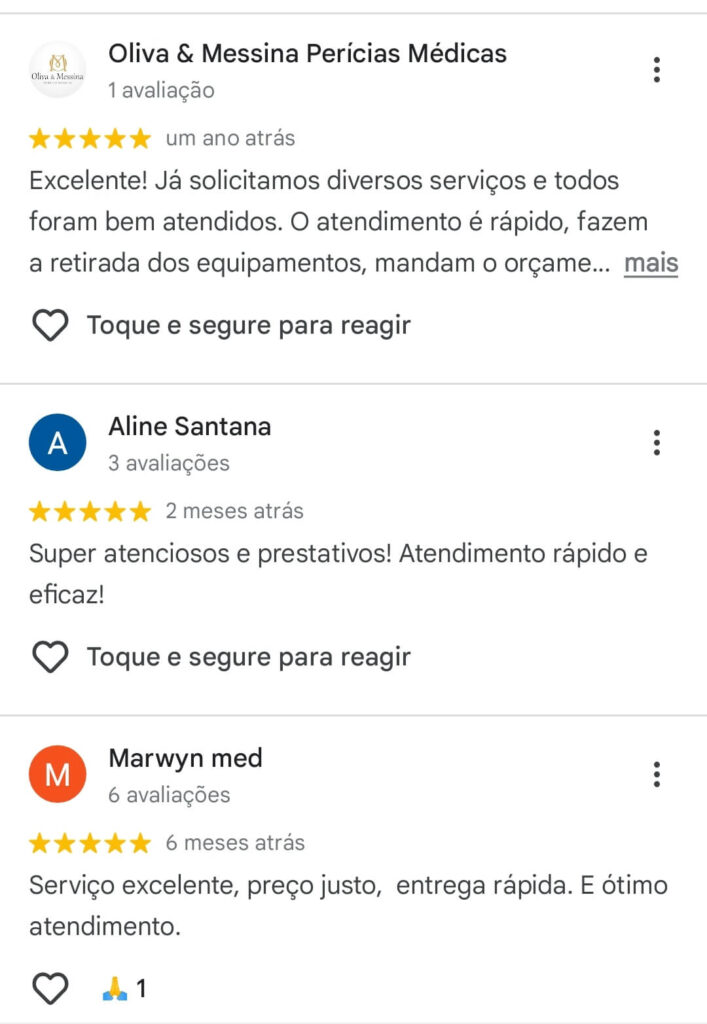Like the Oliva & Messina review
The width and height of the screenshot is (707, 1024).
(x=51, y=325)
